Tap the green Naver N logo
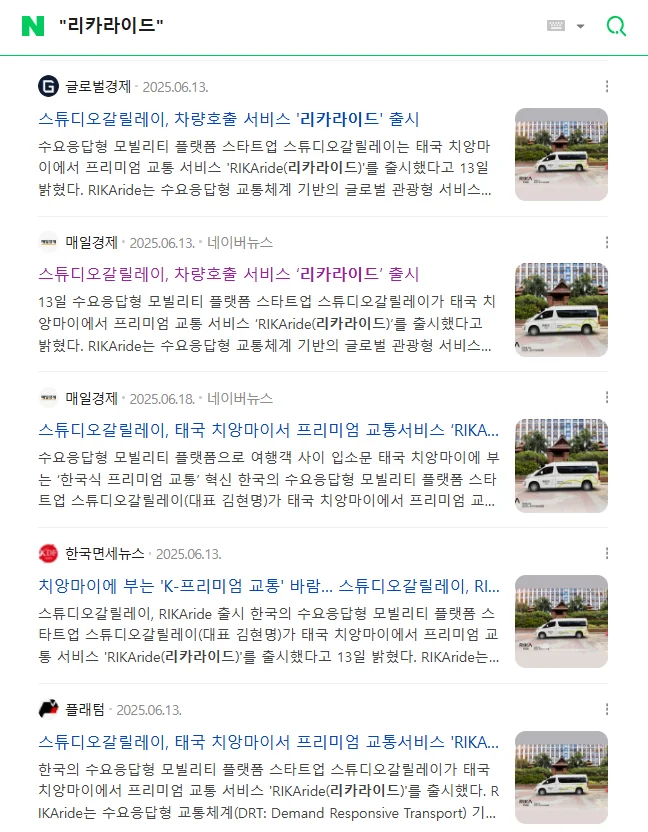 pyautogui.click(x=33, y=26)
